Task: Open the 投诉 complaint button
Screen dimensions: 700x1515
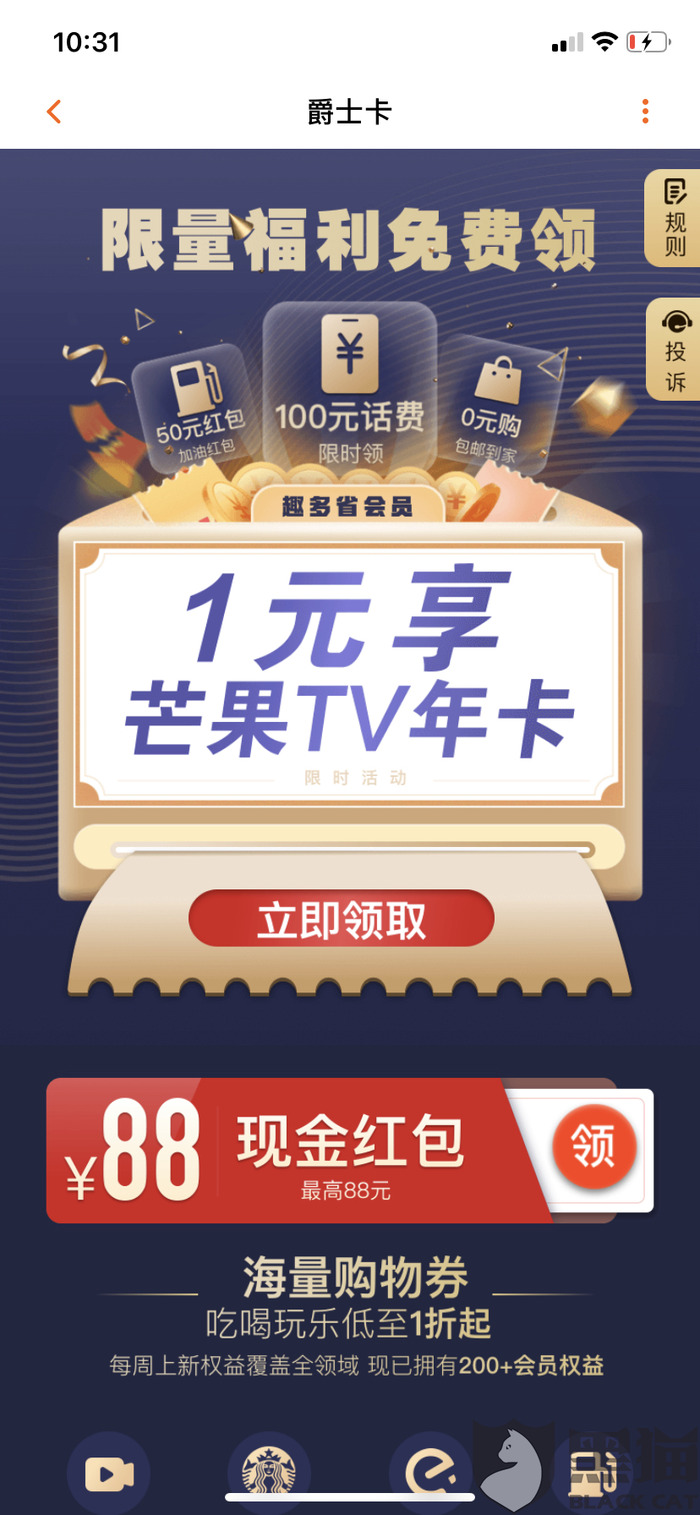Action: tap(675, 350)
